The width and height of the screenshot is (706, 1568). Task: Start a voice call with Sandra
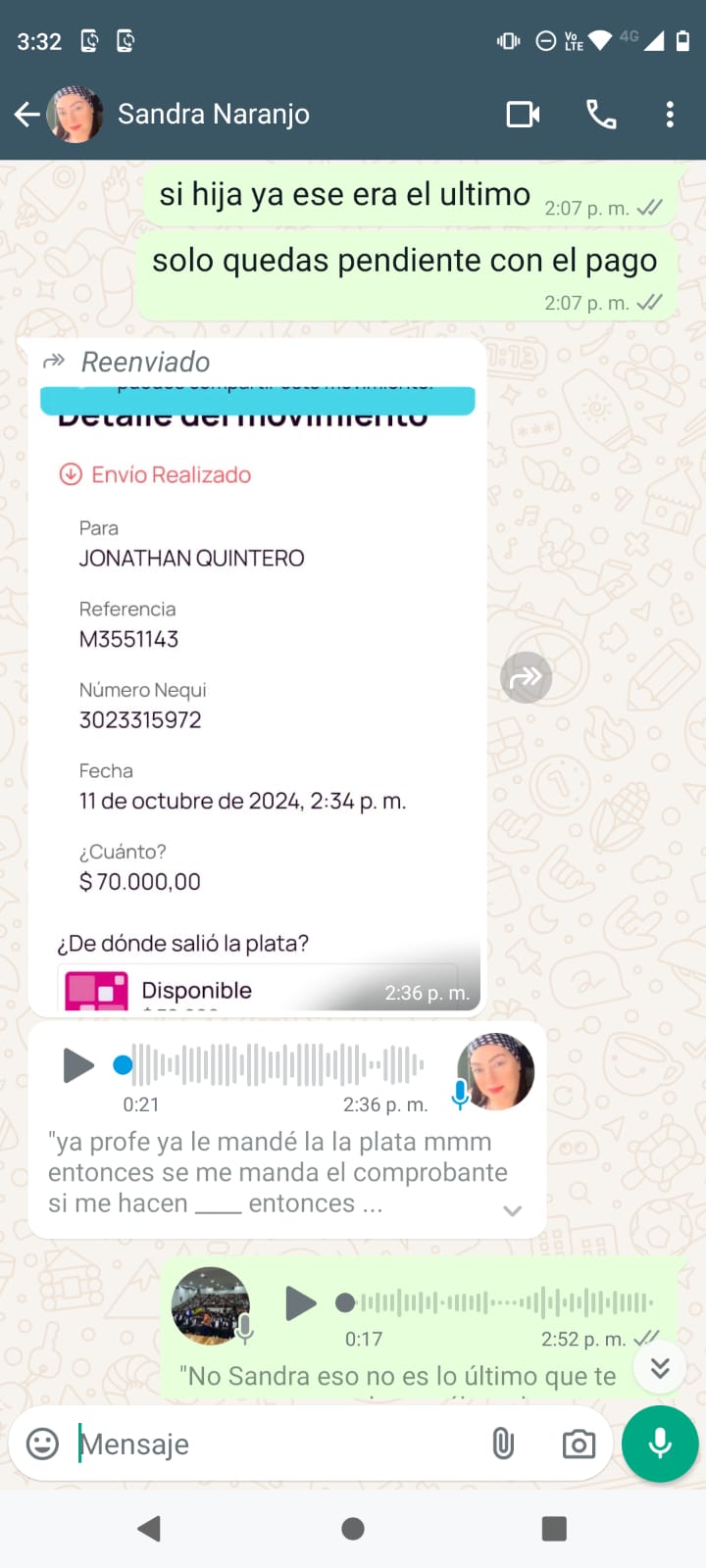(x=601, y=115)
